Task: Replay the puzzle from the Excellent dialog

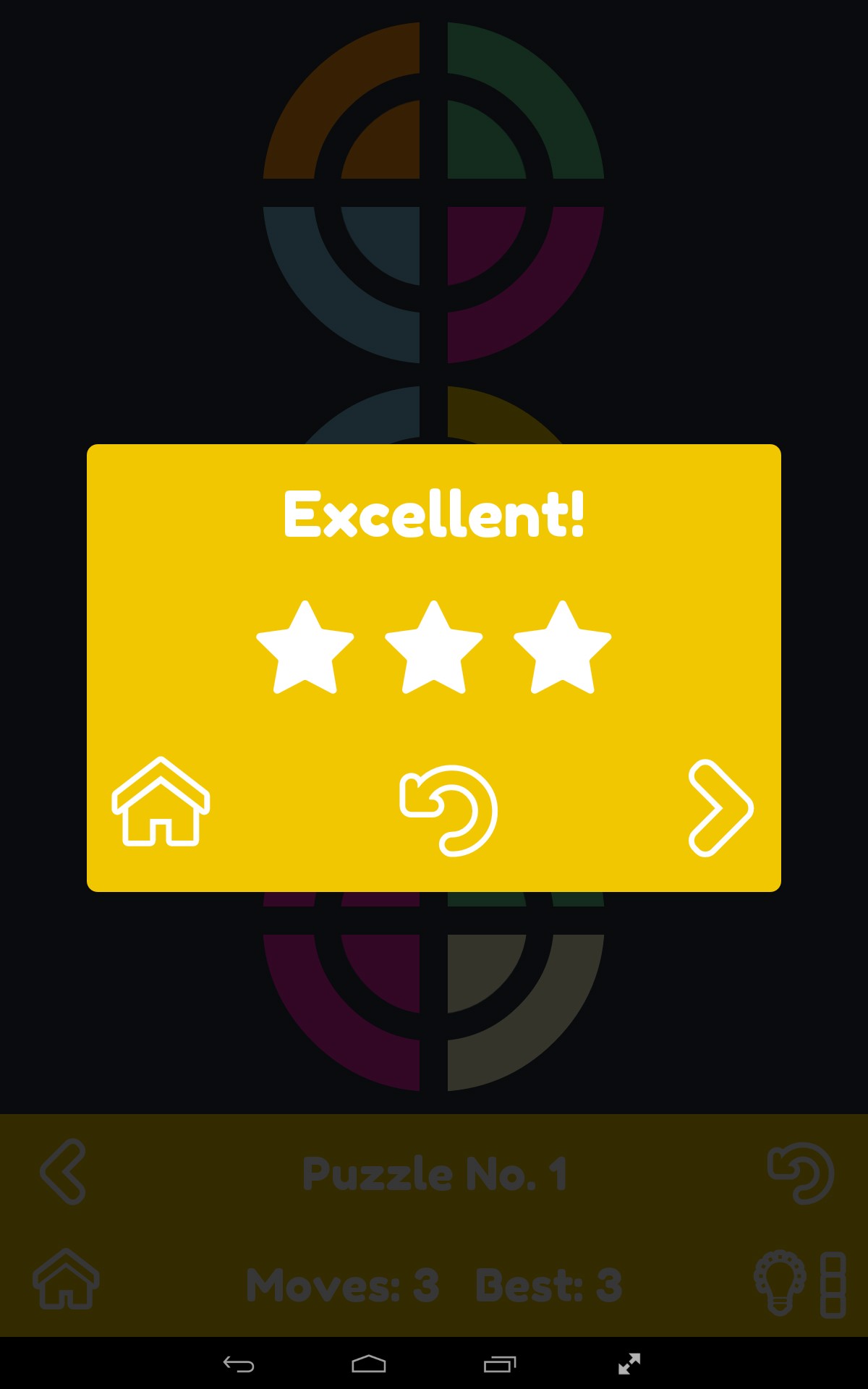Action: tap(448, 810)
